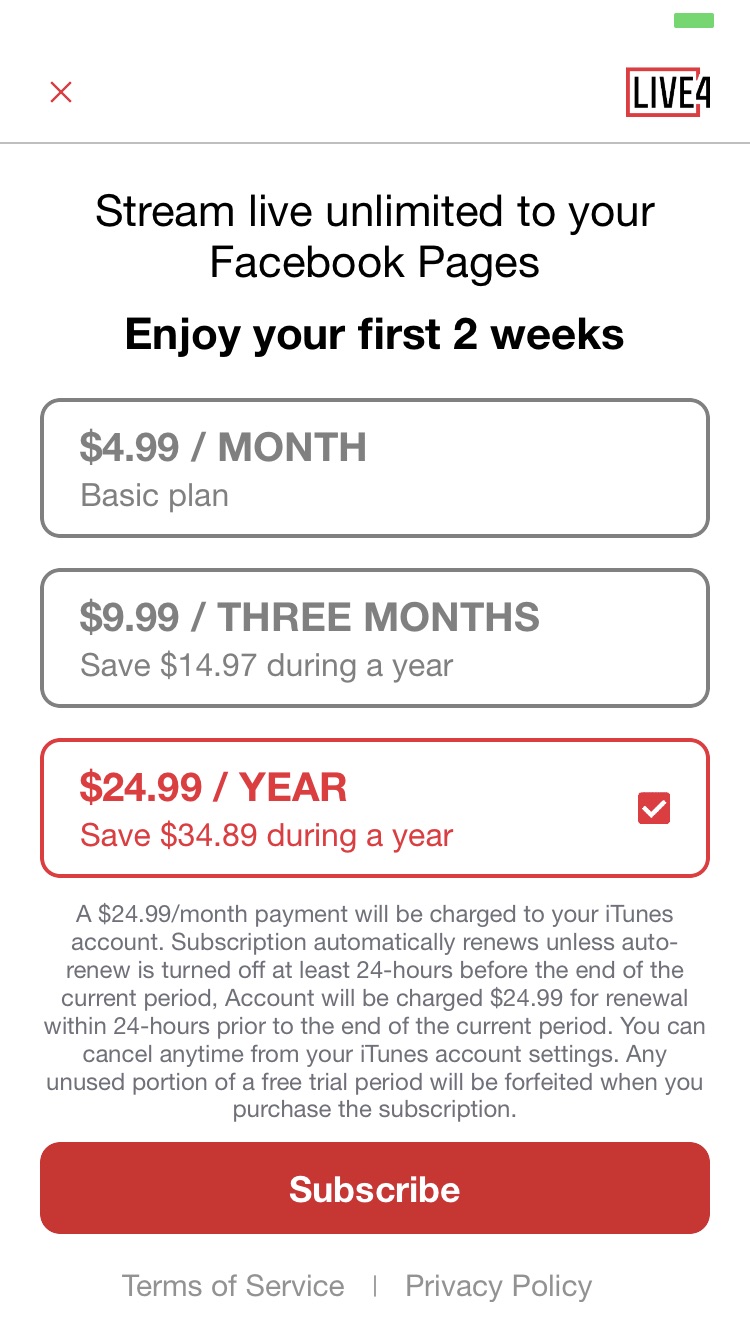Tap the red Subscribe button
The width and height of the screenshot is (750, 1334).
click(375, 1188)
